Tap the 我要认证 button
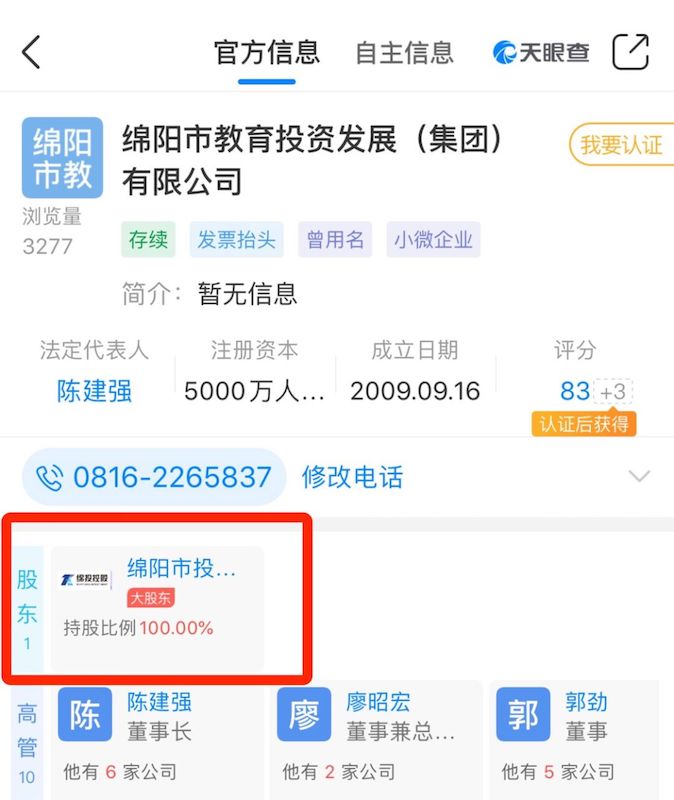Viewport: 674px width, 800px height. [x=620, y=145]
